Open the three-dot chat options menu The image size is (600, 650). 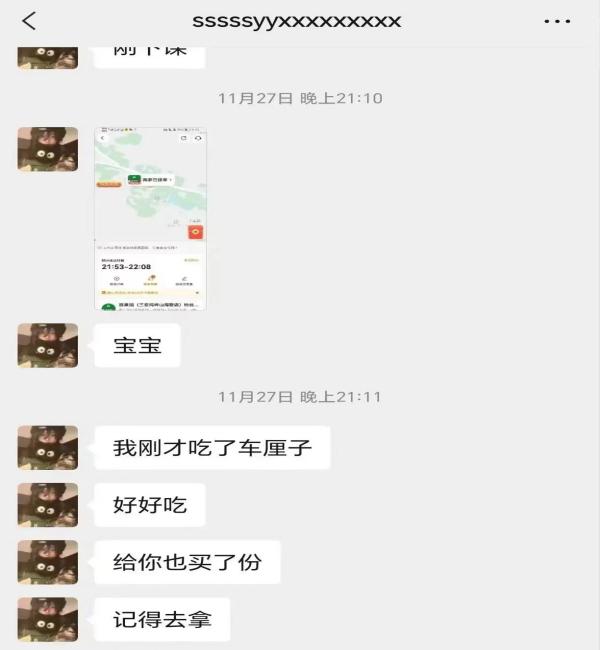(558, 21)
